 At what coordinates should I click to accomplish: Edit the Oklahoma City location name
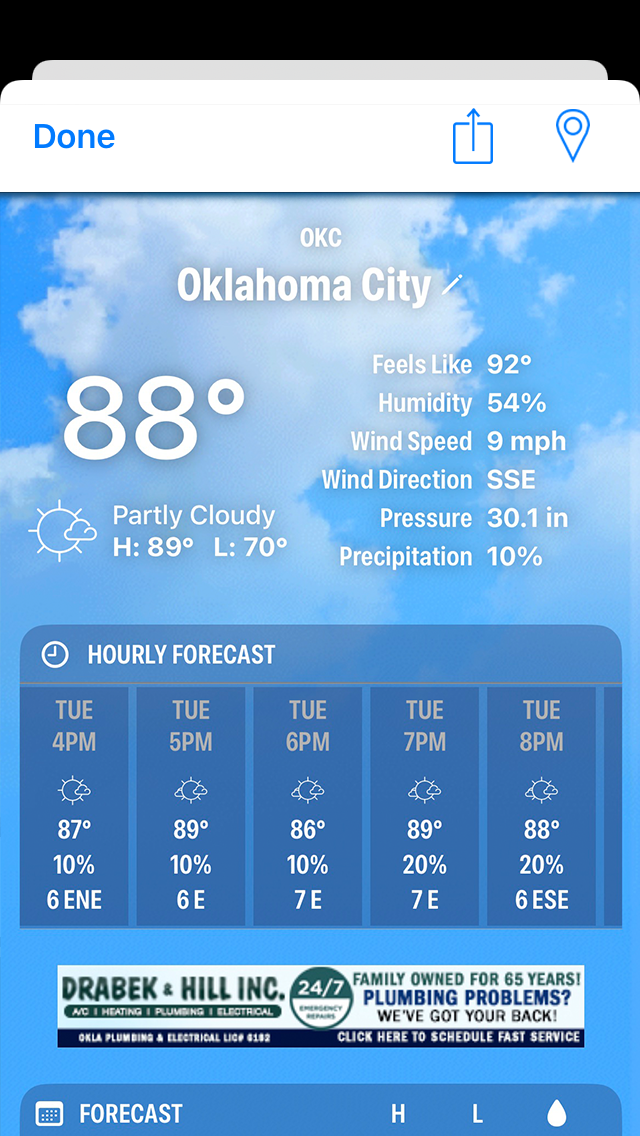452,285
